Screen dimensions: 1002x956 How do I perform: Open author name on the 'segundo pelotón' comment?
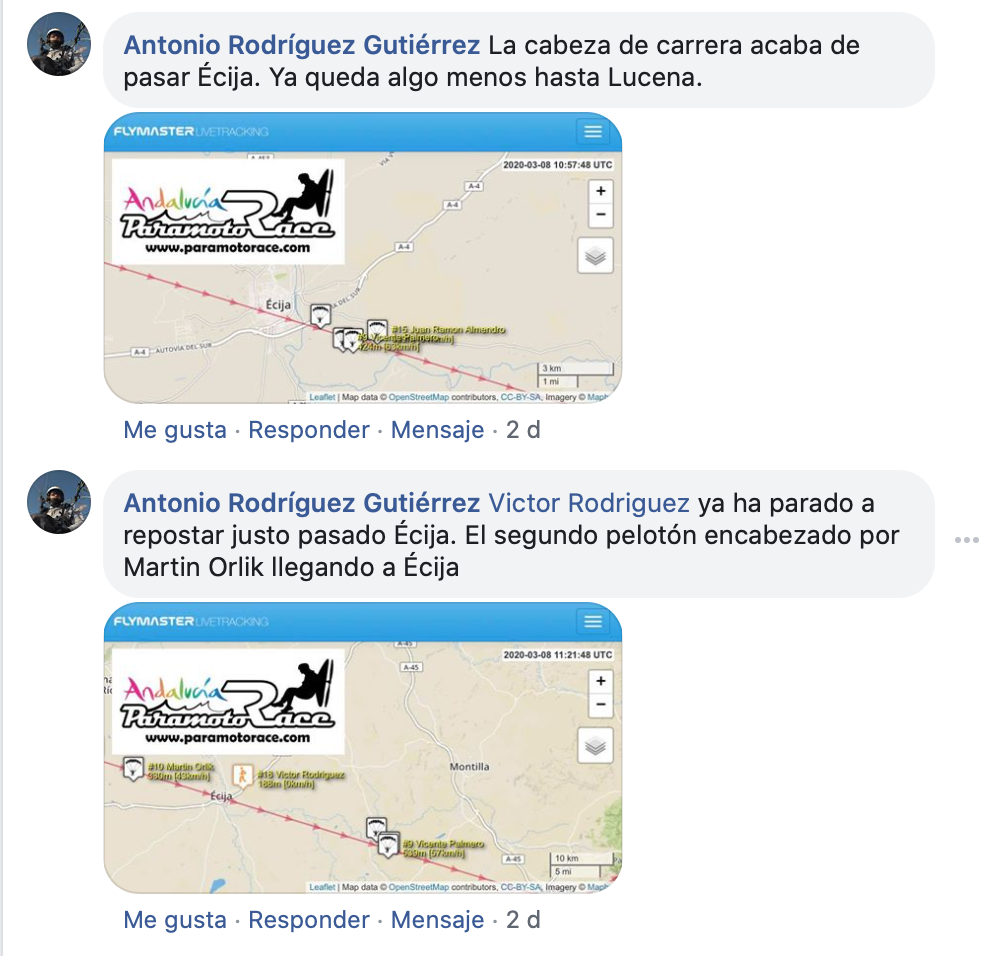pos(302,503)
